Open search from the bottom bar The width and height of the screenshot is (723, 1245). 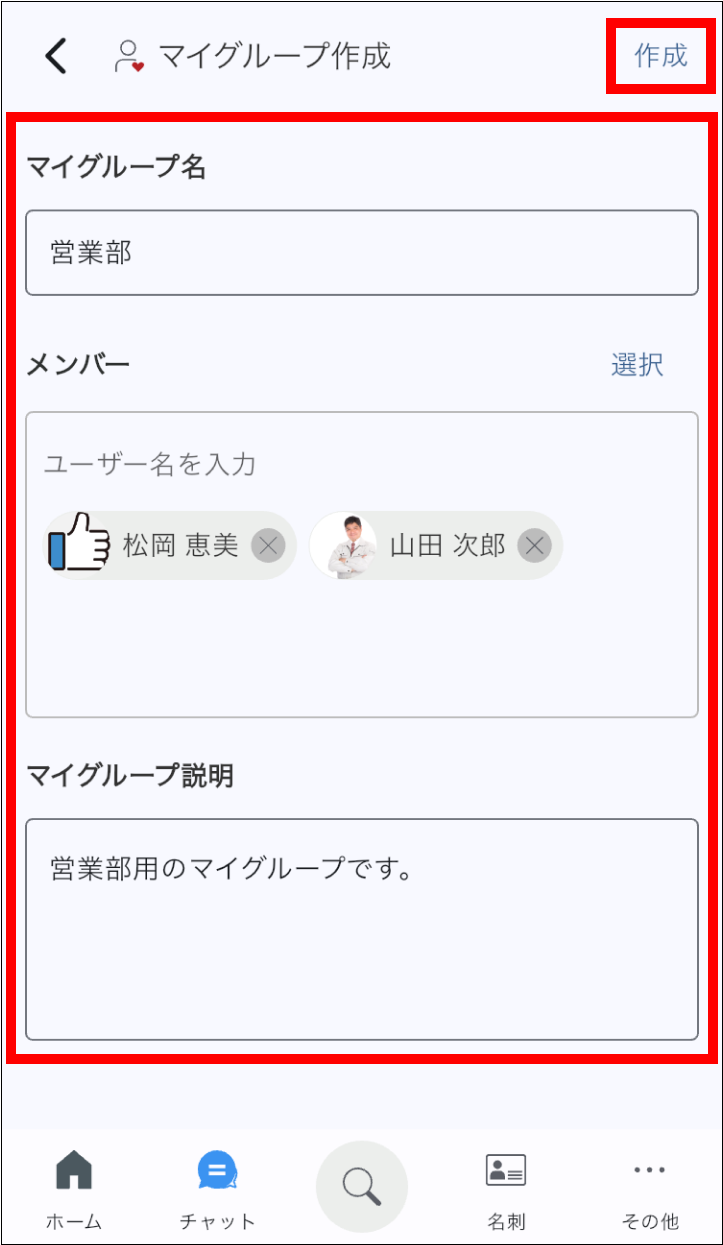[x=361, y=1186]
